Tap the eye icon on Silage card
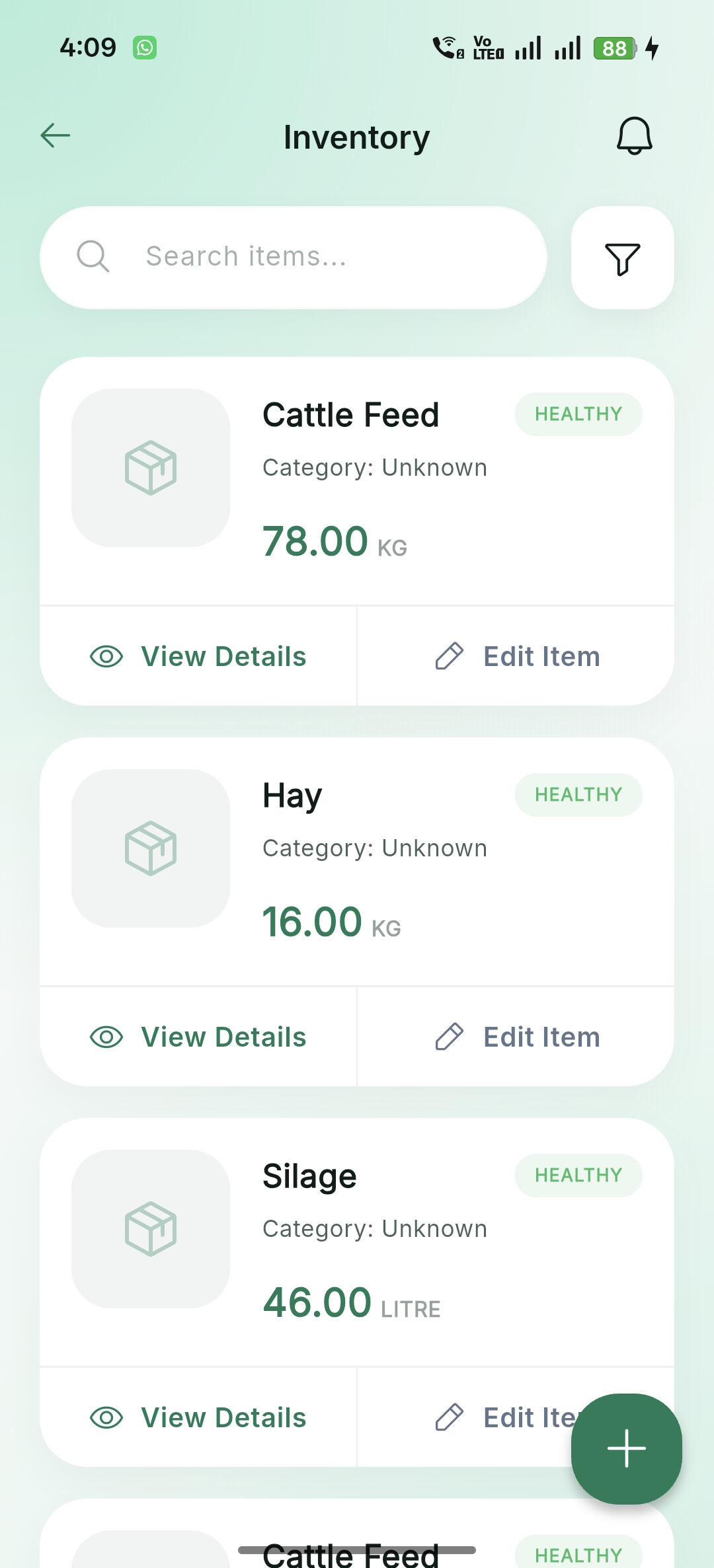This screenshot has width=714, height=1568. [107, 1417]
